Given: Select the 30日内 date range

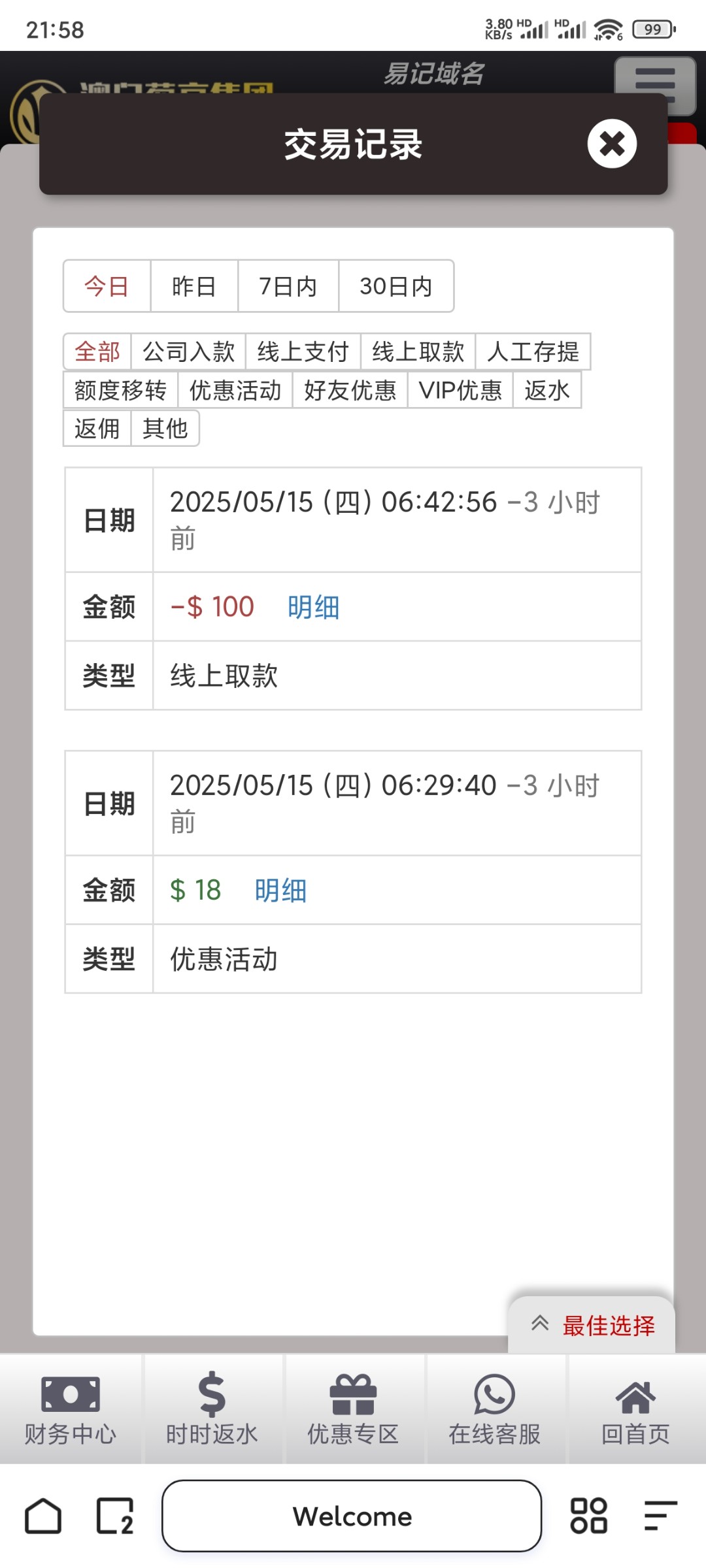Looking at the screenshot, I should 396,286.
